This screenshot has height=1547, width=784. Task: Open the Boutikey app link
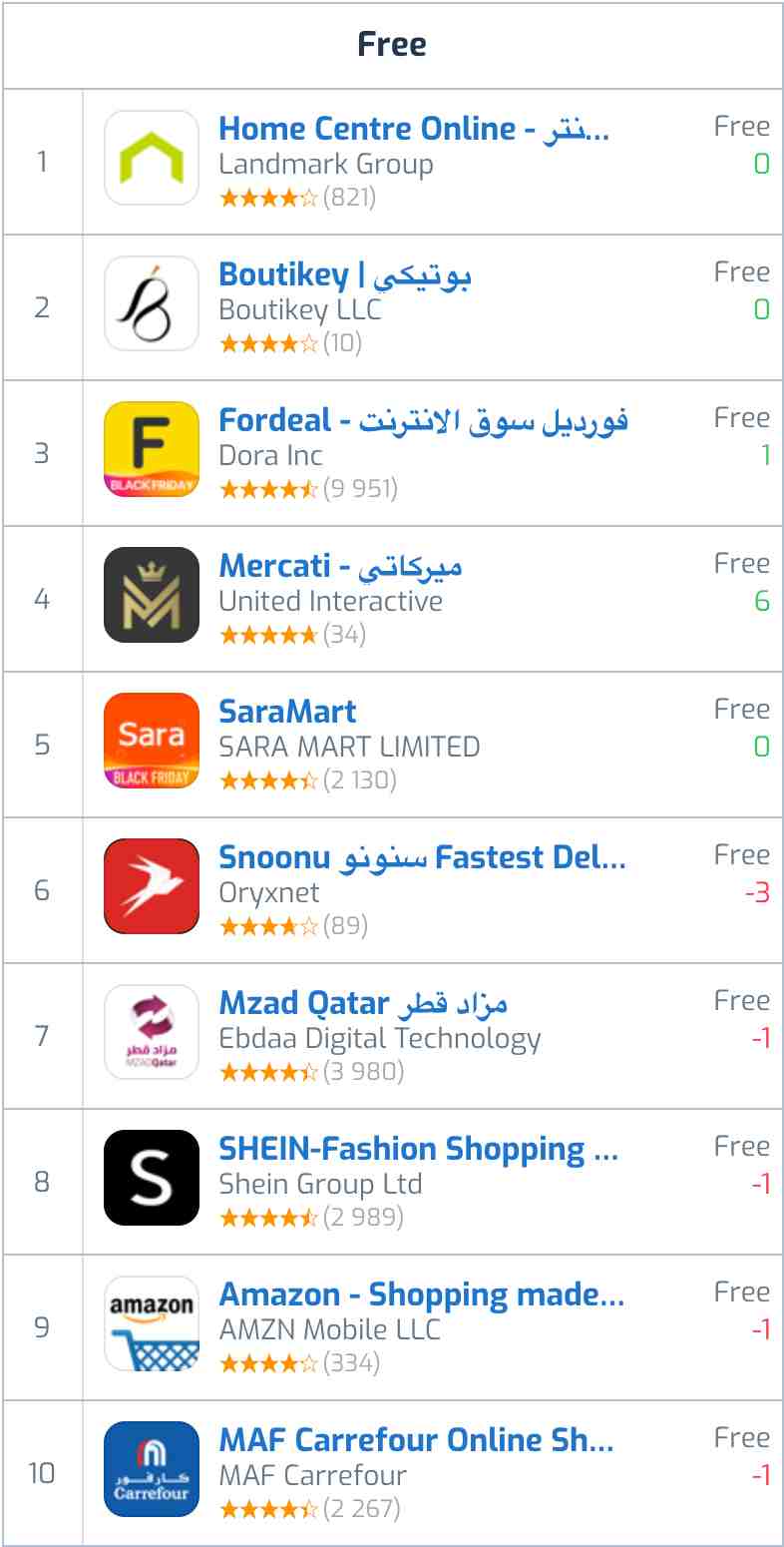click(x=345, y=274)
